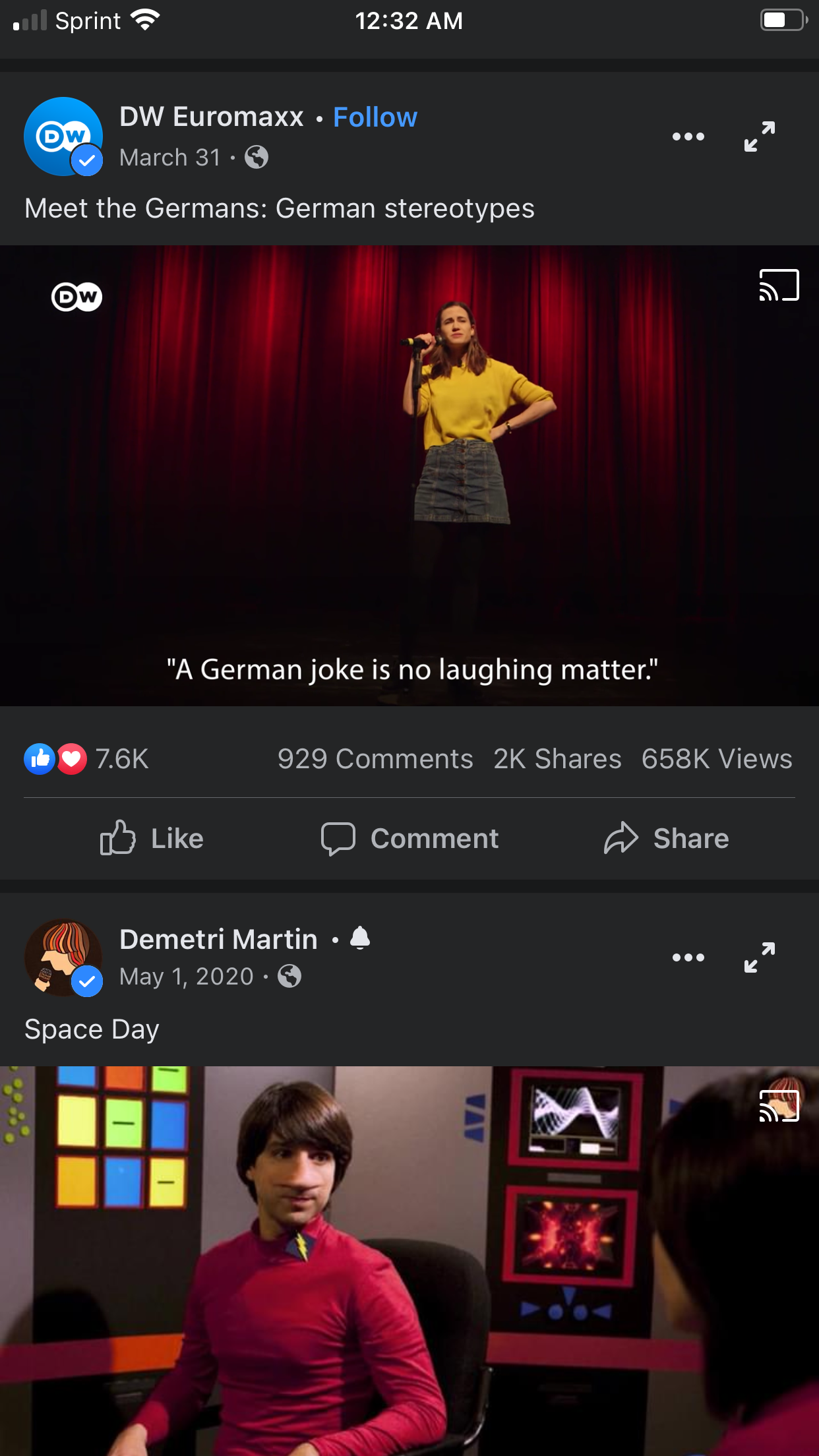819x1456 pixels.
Task: Cast the German stereotypes video
Action: tap(779, 285)
